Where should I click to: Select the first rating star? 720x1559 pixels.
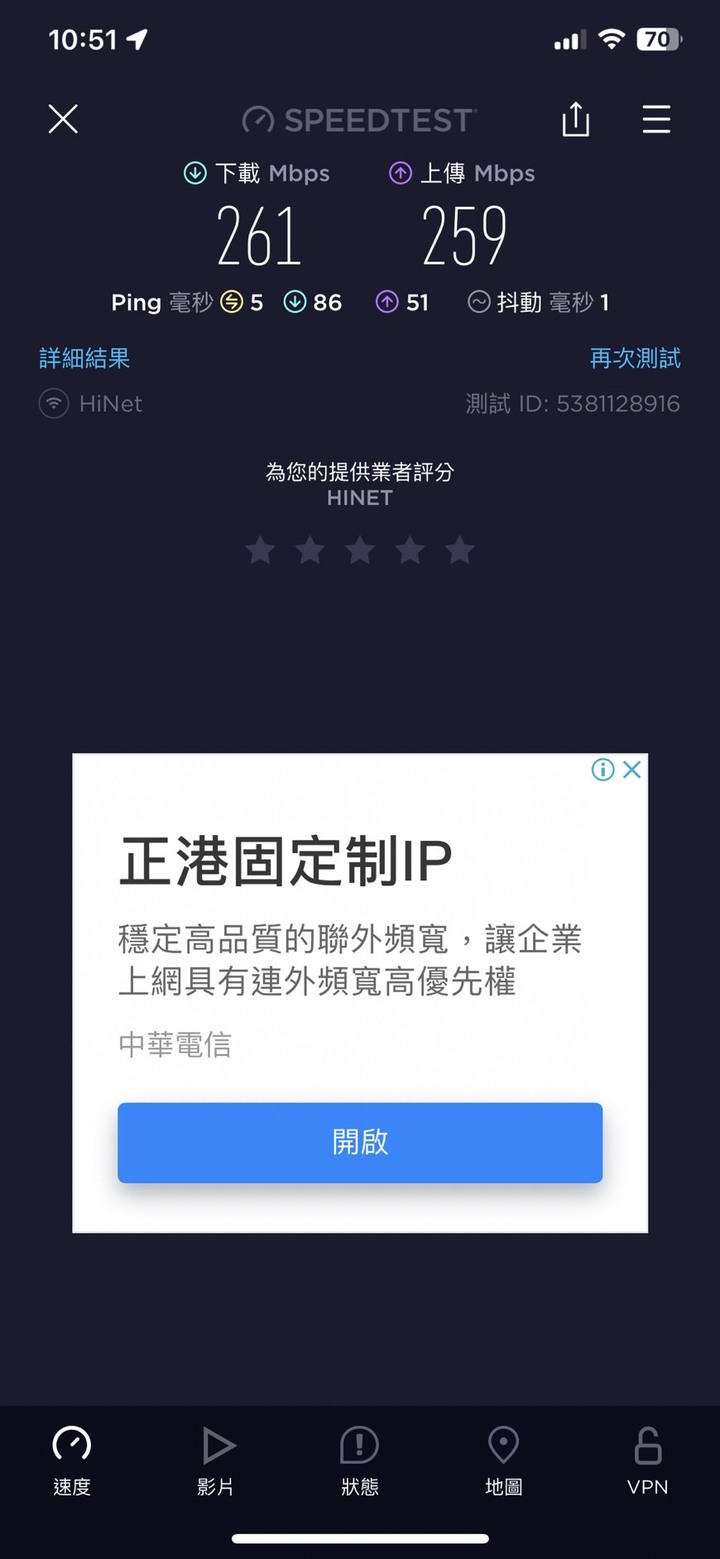pyautogui.click(x=259, y=549)
